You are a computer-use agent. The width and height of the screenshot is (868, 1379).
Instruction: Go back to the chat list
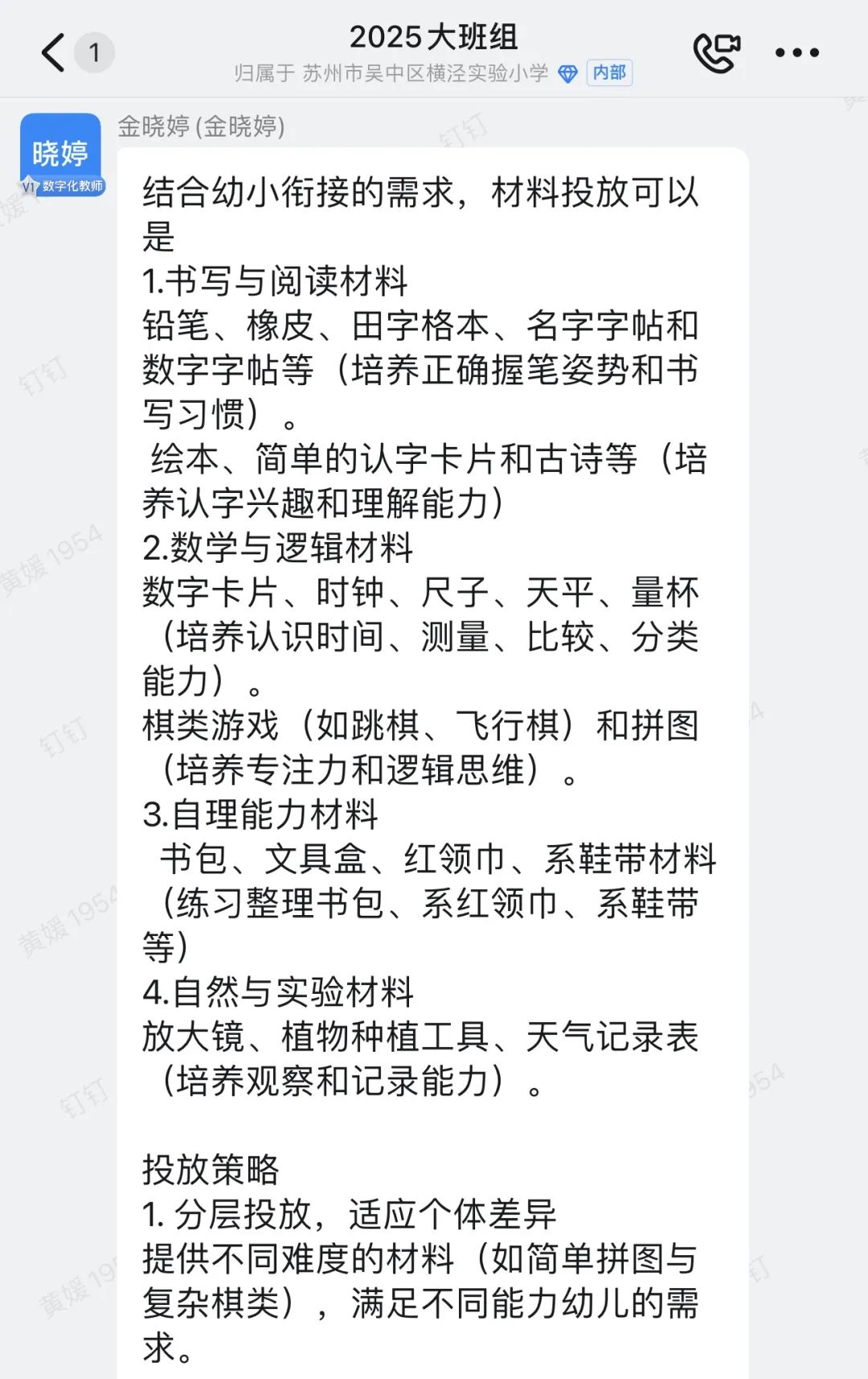(x=53, y=53)
